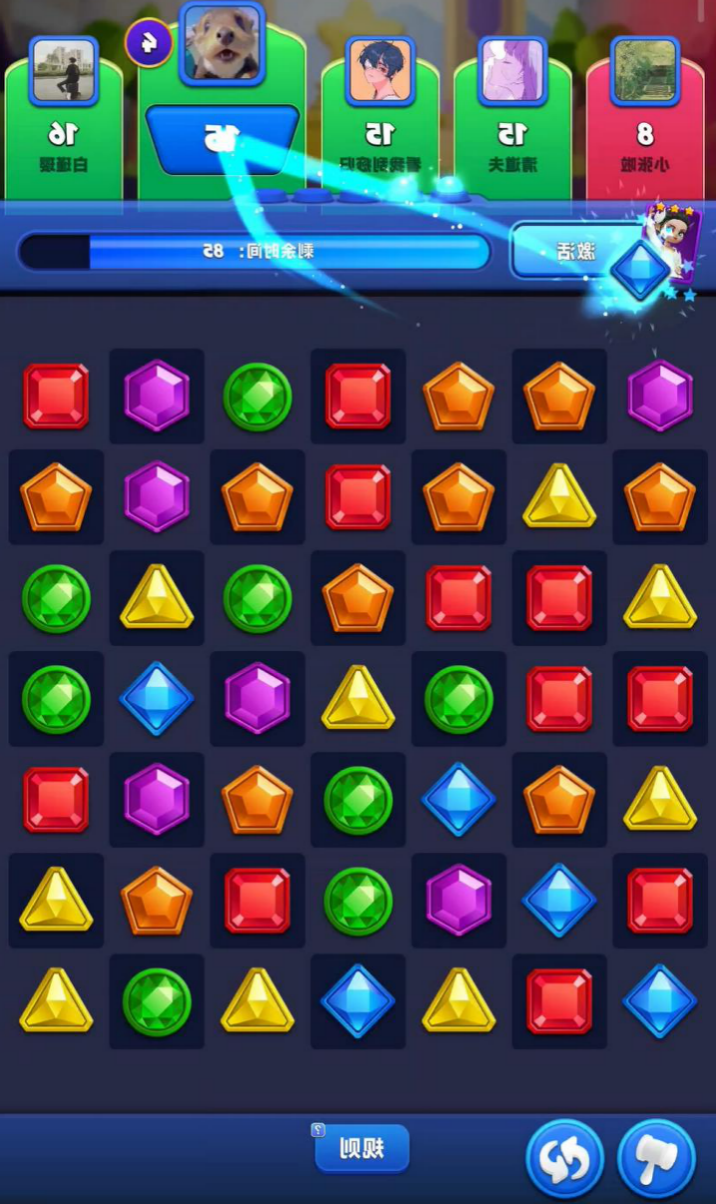Open profile of player scoring 16
This screenshot has width=716, height=1204.
click(64, 70)
